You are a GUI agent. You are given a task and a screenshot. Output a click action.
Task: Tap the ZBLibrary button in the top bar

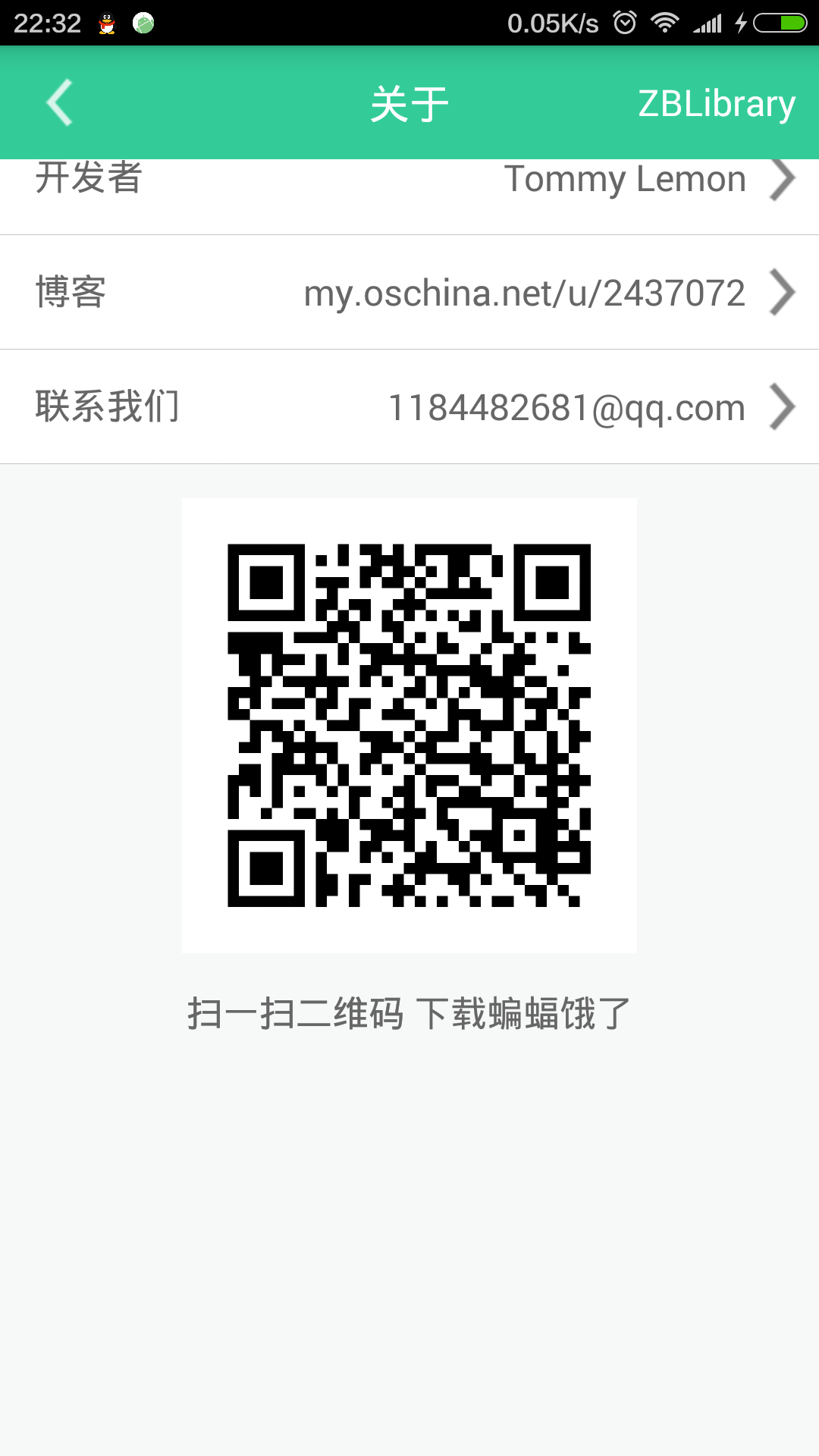click(716, 103)
